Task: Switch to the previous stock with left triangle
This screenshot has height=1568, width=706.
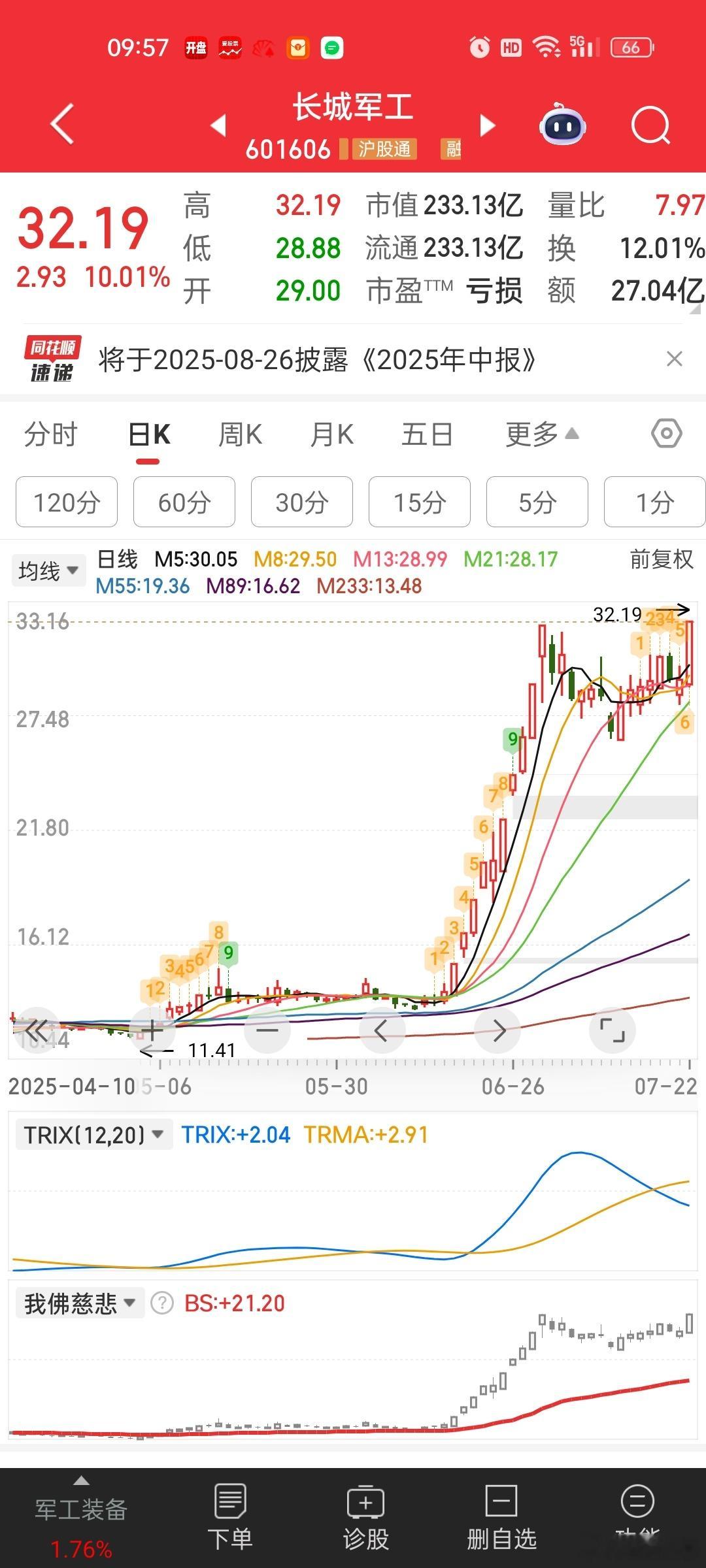Action: 218,125
